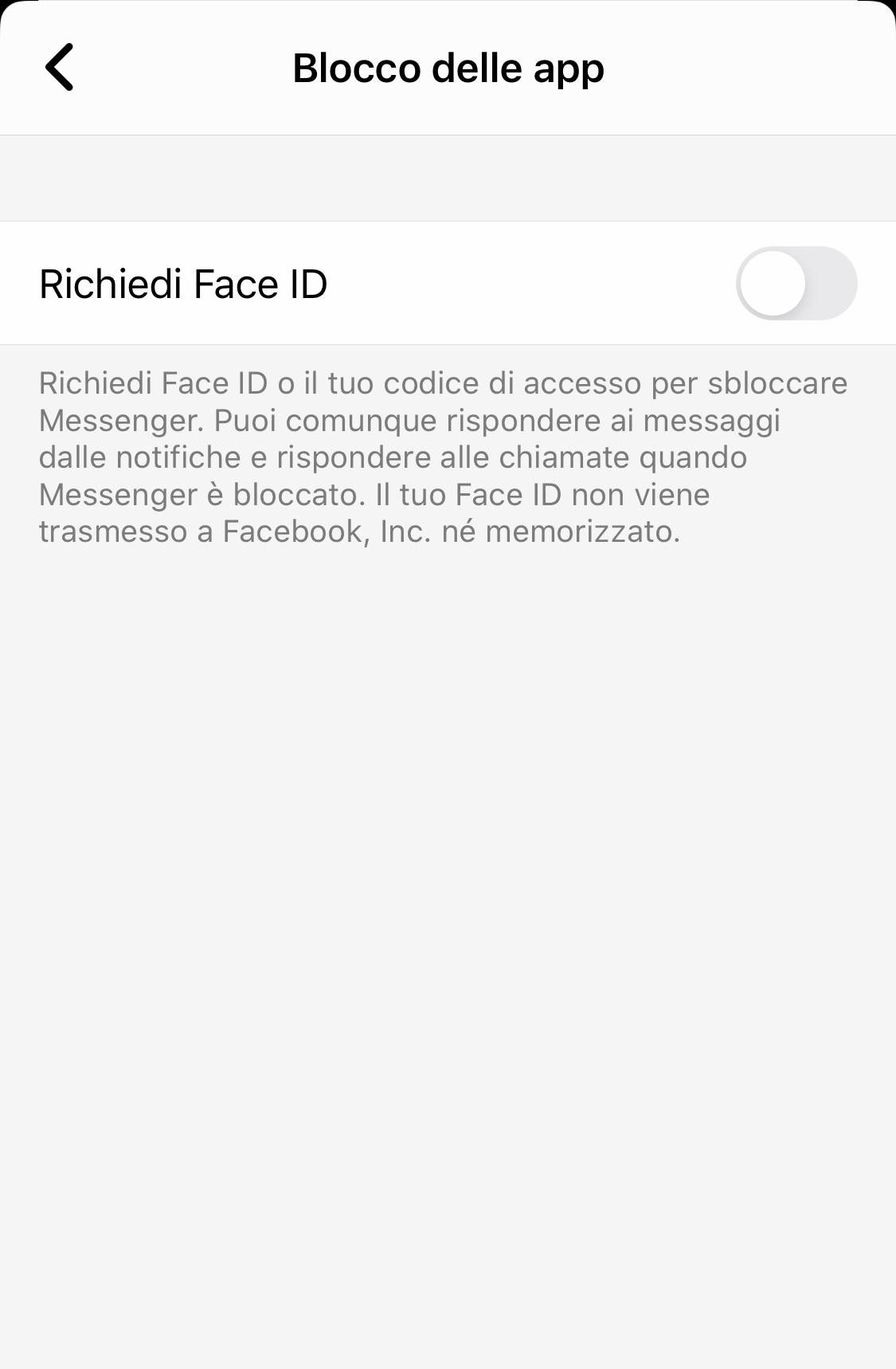Enable the Richiedi Face ID switch
This screenshot has height=1369, width=896.
(x=796, y=284)
